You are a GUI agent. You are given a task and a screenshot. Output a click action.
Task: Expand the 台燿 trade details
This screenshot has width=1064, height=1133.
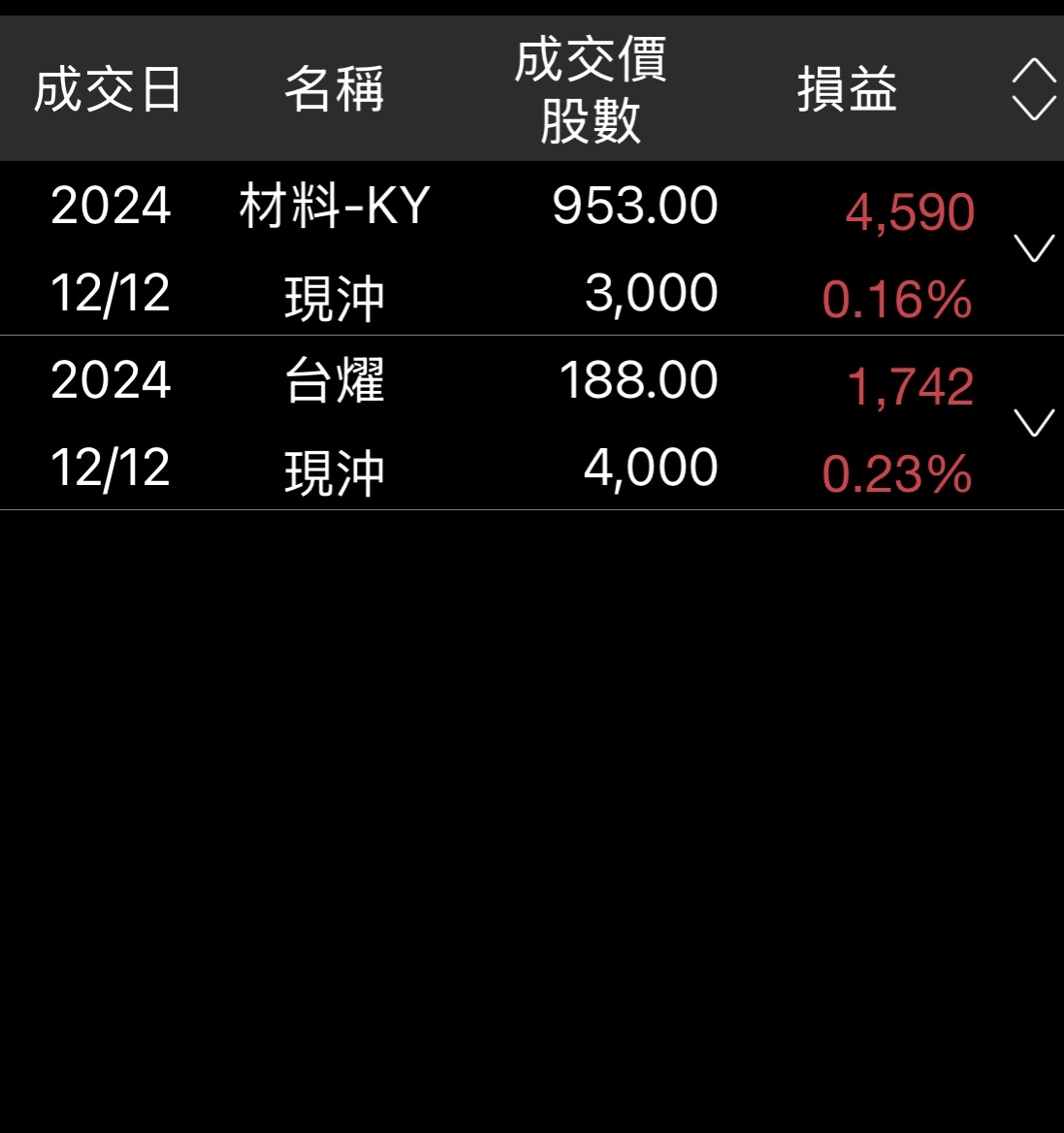(1033, 423)
